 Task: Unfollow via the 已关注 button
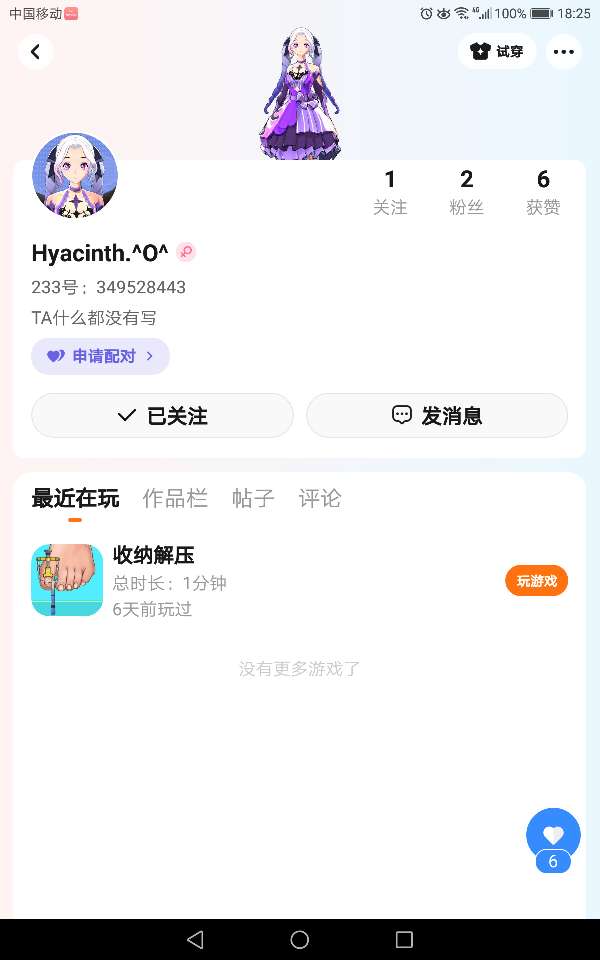(162, 415)
